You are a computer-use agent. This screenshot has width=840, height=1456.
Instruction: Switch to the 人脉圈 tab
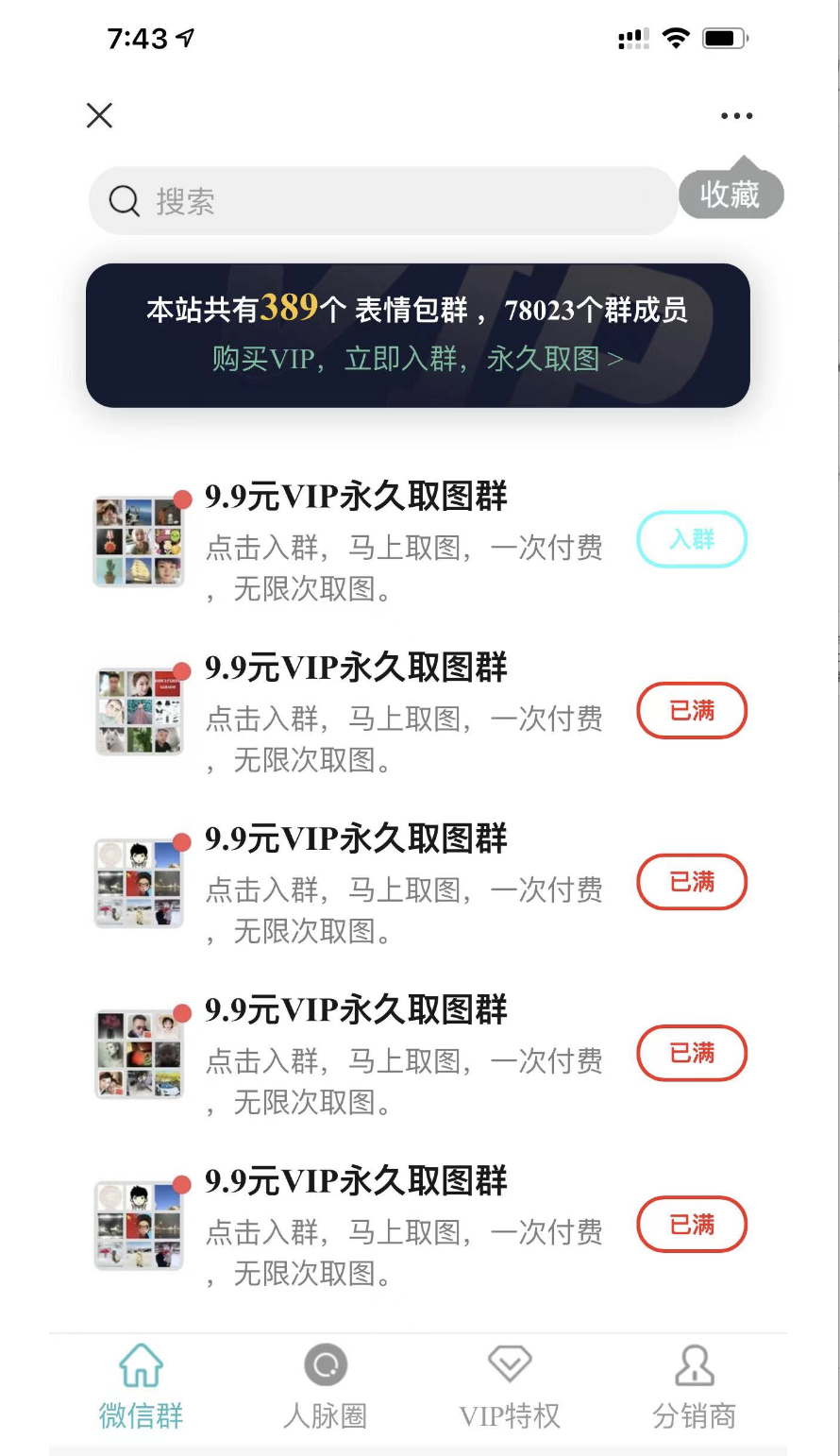tap(325, 1387)
